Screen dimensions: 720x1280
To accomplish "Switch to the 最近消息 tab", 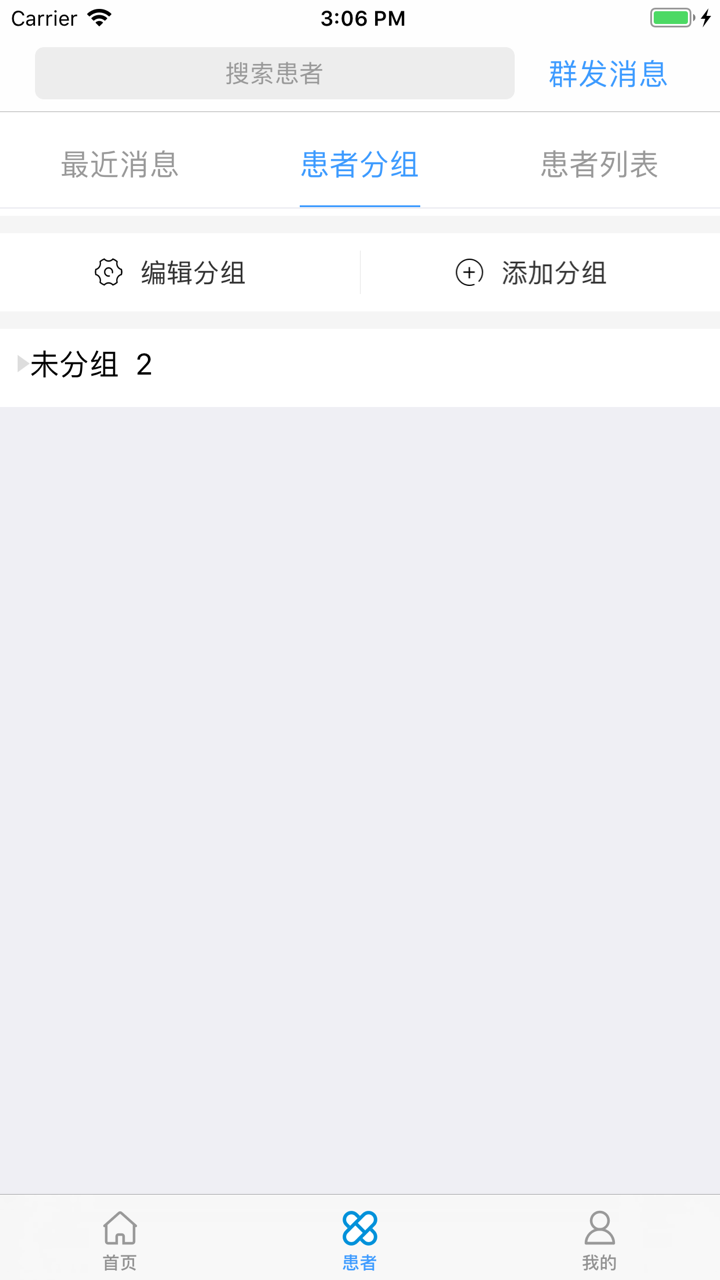I will pyautogui.click(x=119, y=165).
